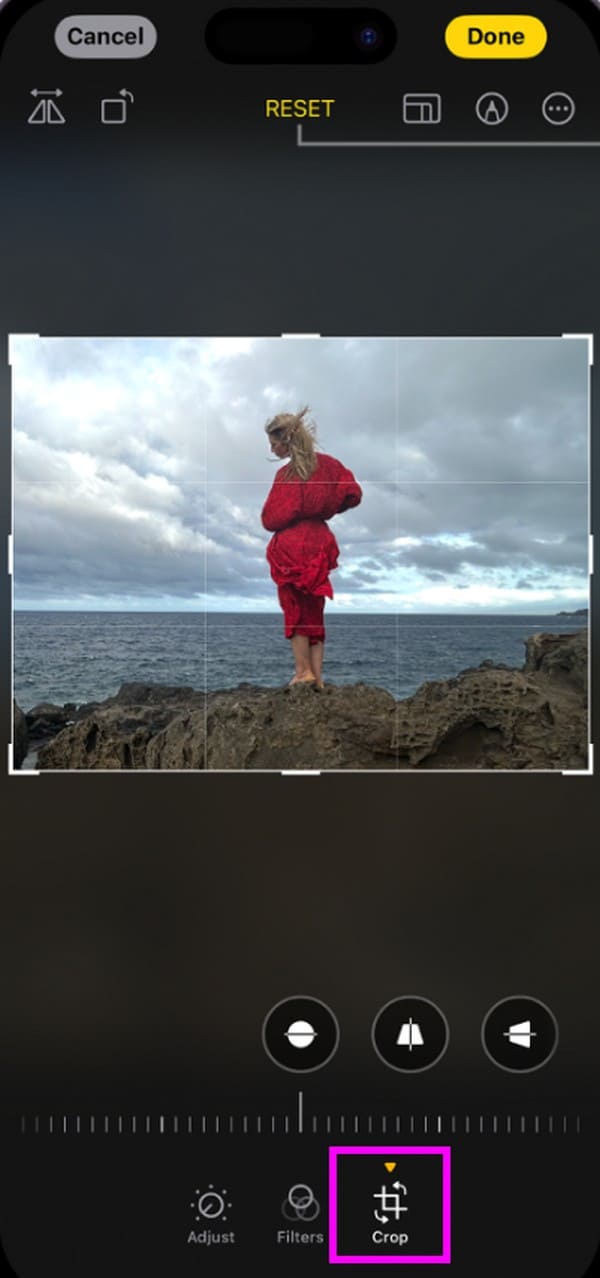This screenshot has width=600, height=1278.
Task: Flip the photo horizontally
Action: pos(47,108)
